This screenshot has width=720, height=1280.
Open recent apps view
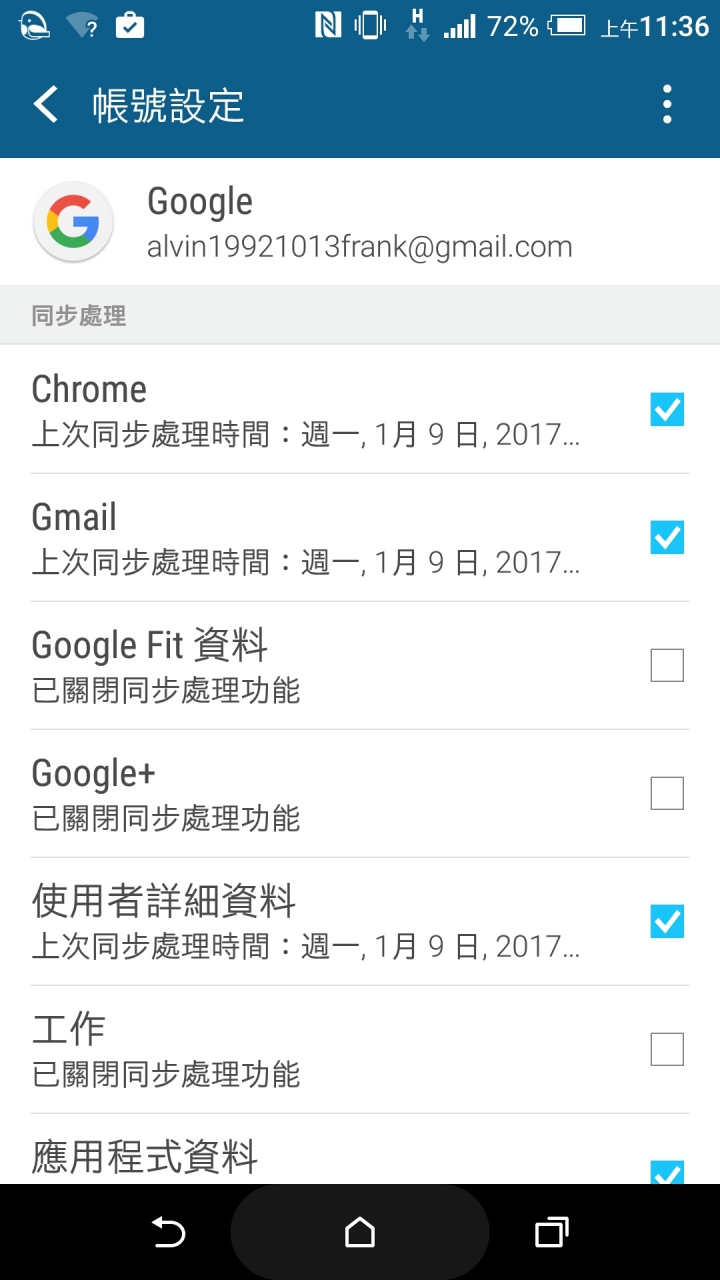[551, 1233]
